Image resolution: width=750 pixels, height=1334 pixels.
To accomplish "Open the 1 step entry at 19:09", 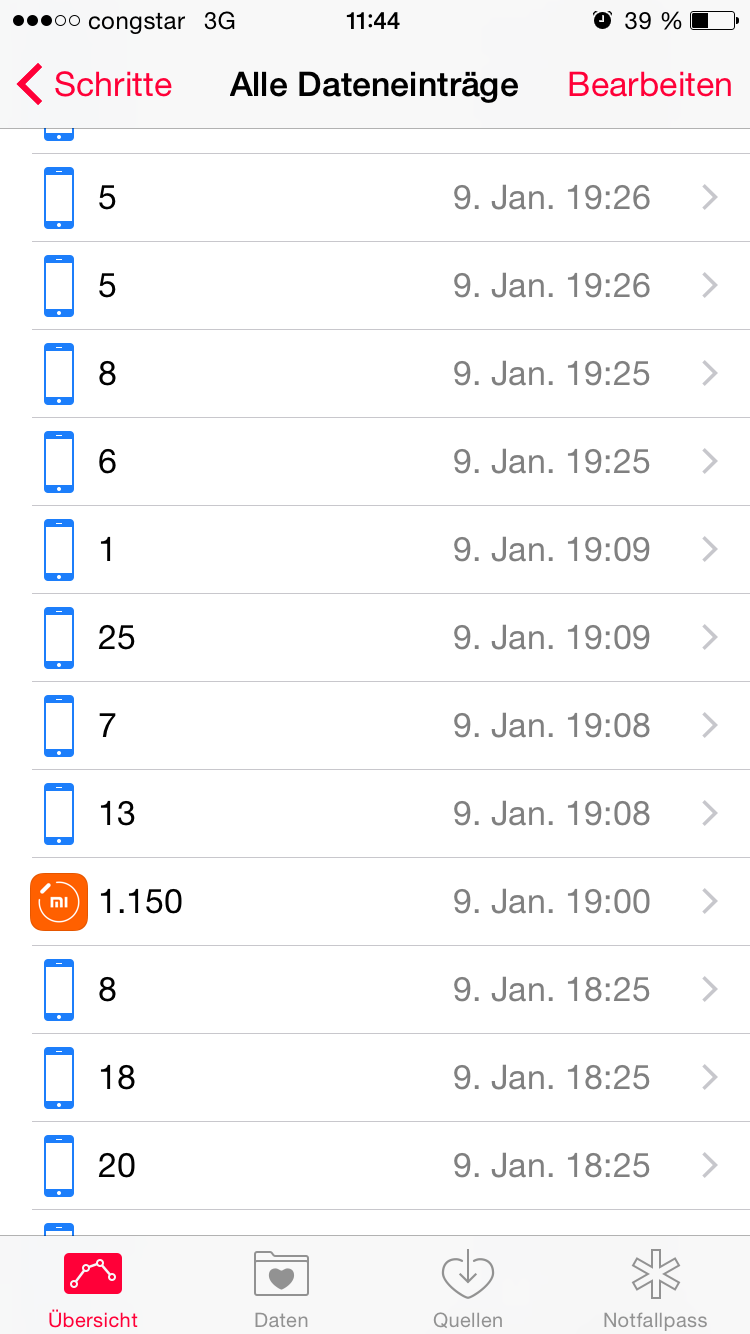I will [x=375, y=550].
